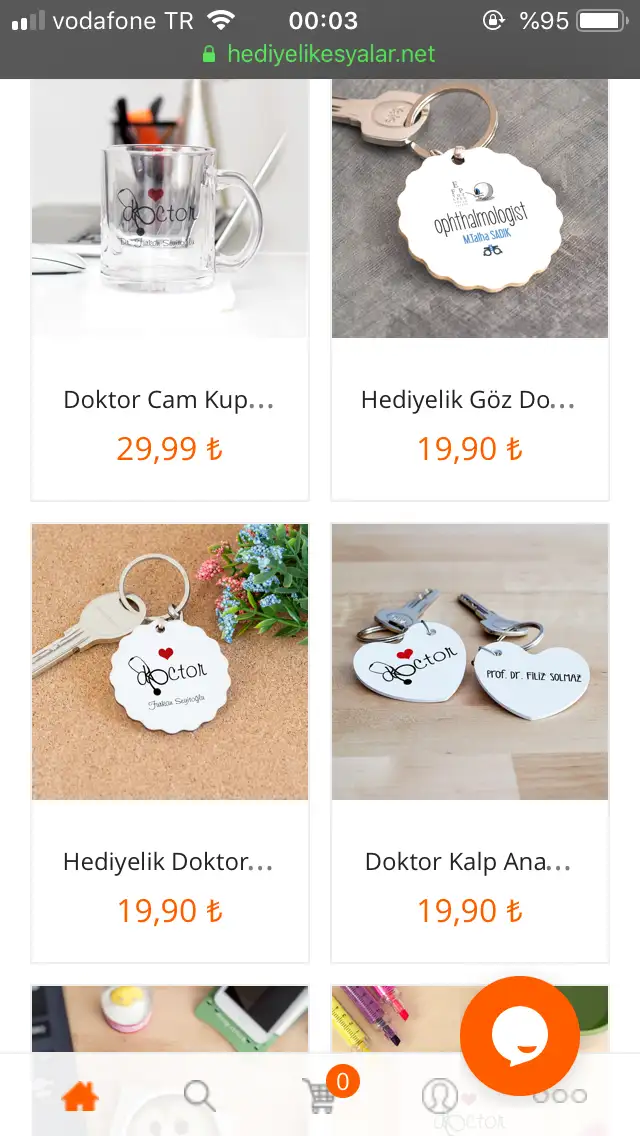Open the more options dots menu

tap(560, 1096)
